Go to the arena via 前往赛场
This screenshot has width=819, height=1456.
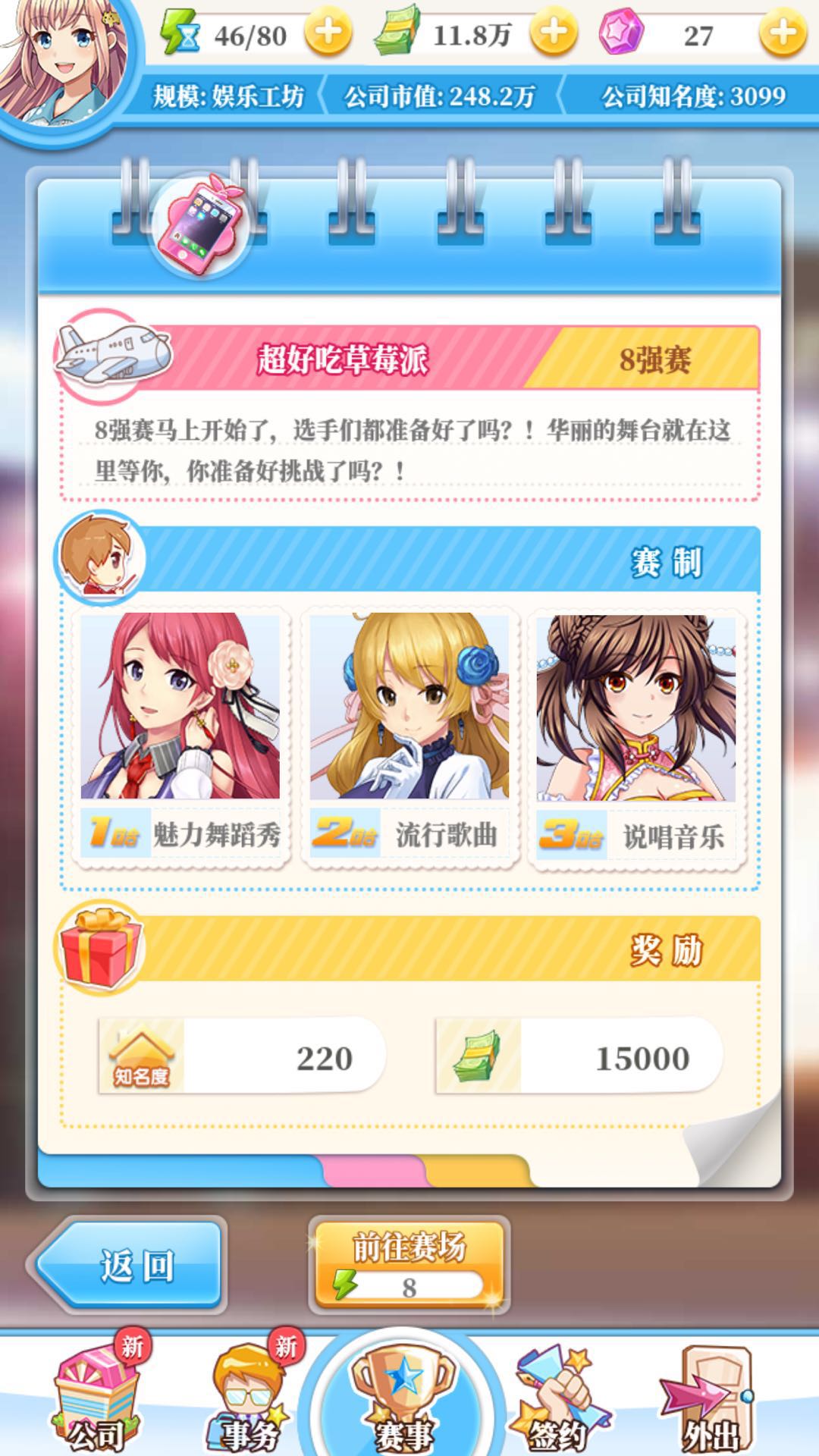[409, 1265]
